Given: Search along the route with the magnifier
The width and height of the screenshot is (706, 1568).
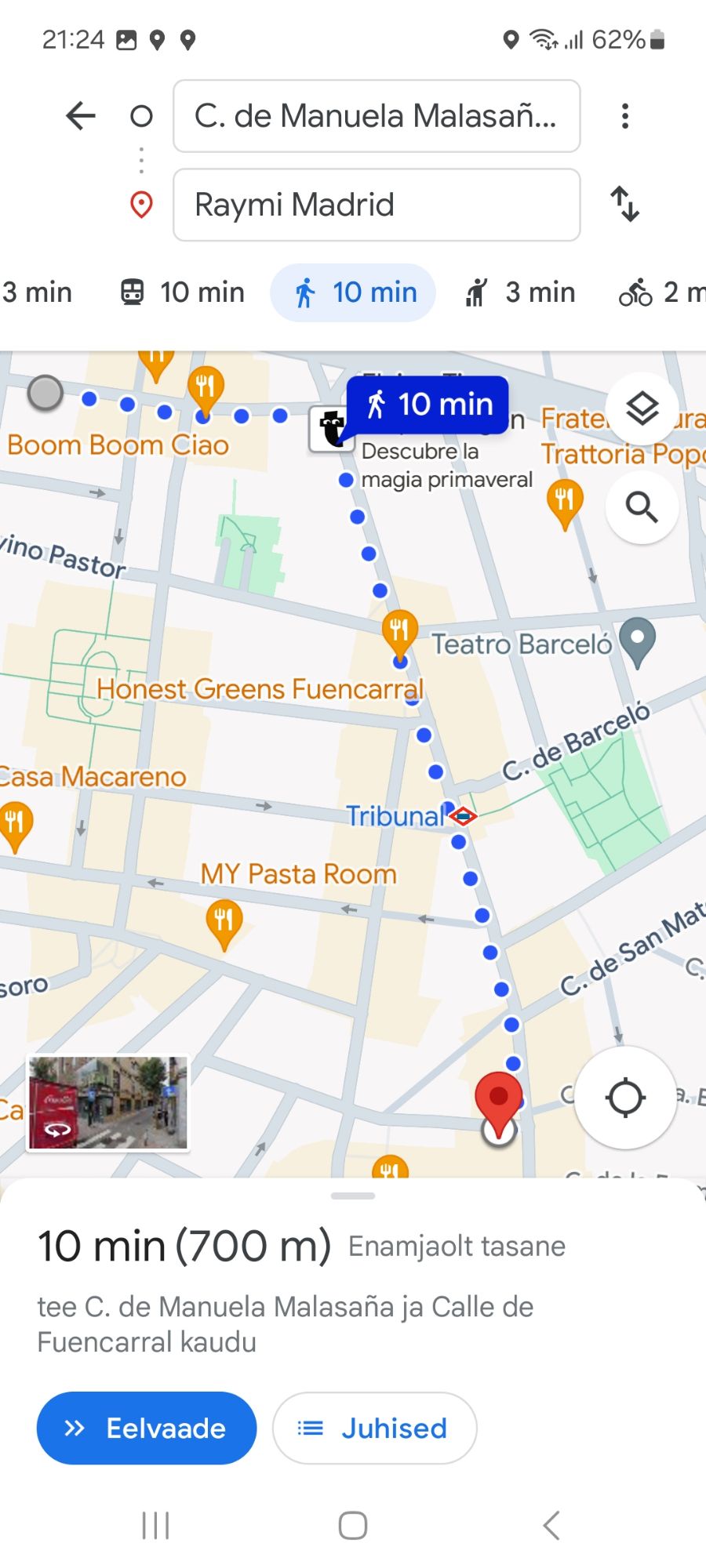Looking at the screenshot, I should pos(642,507).
